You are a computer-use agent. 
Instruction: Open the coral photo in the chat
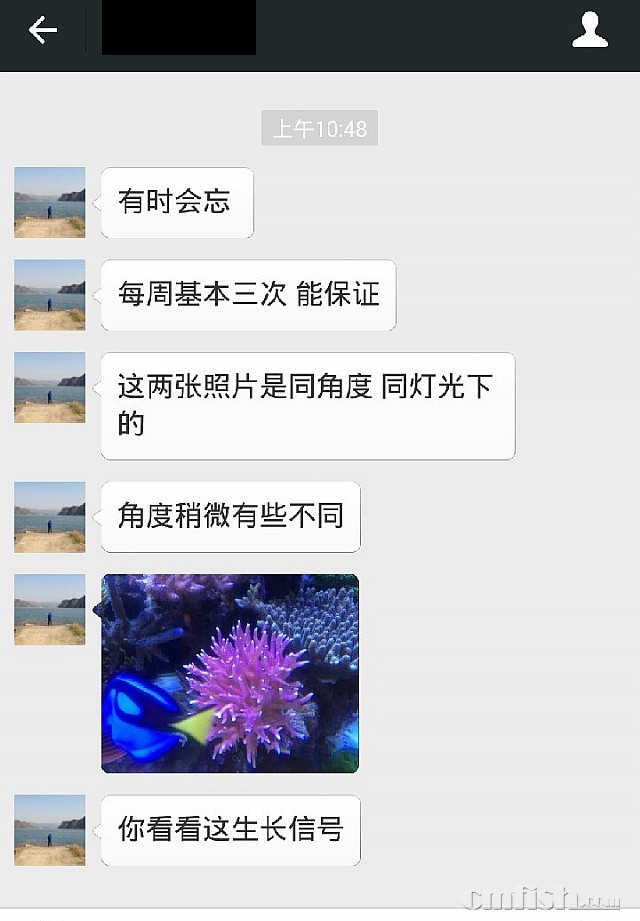(230, 673)
